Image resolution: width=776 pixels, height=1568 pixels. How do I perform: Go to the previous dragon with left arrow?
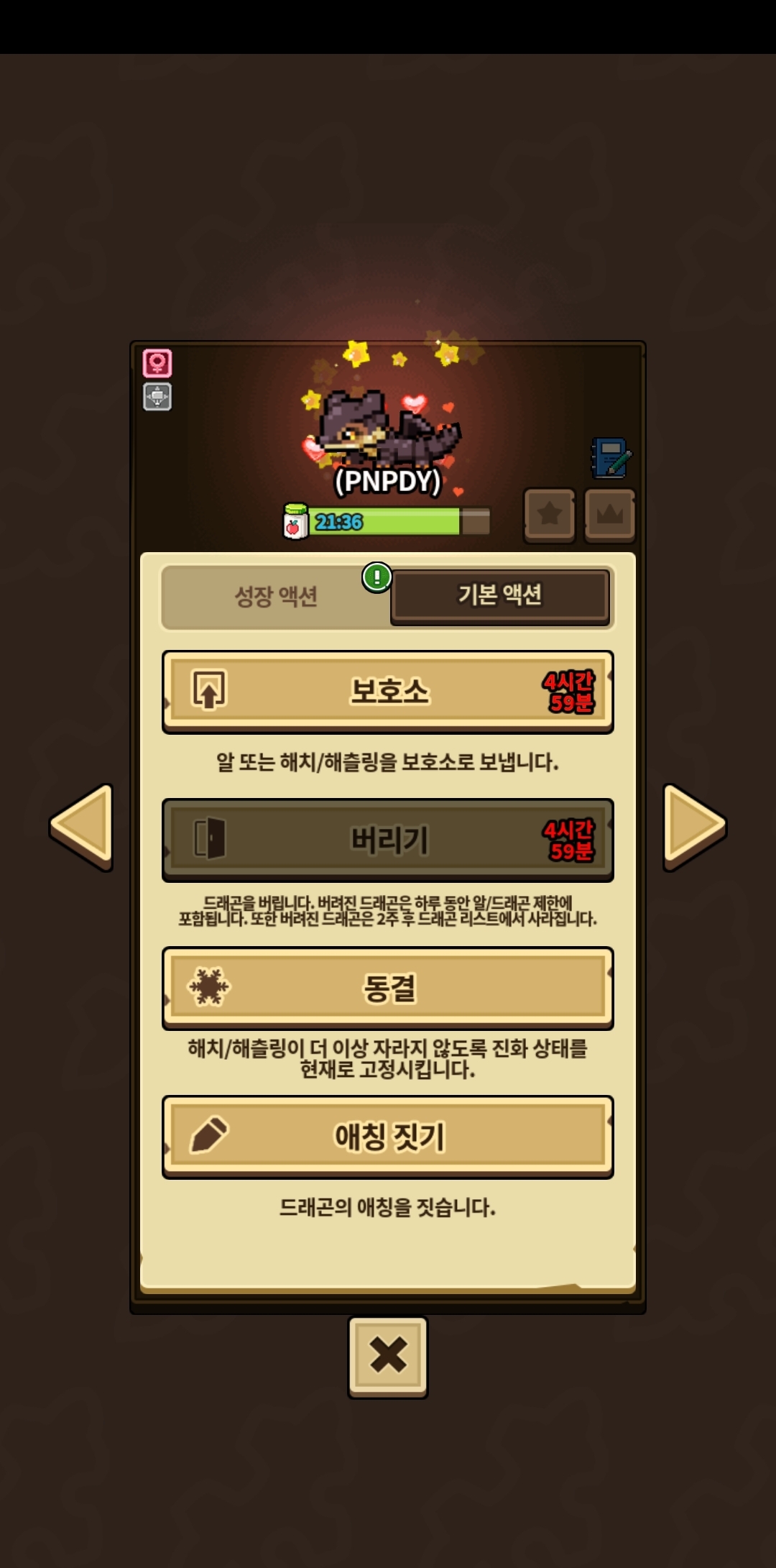click(82, 827)
